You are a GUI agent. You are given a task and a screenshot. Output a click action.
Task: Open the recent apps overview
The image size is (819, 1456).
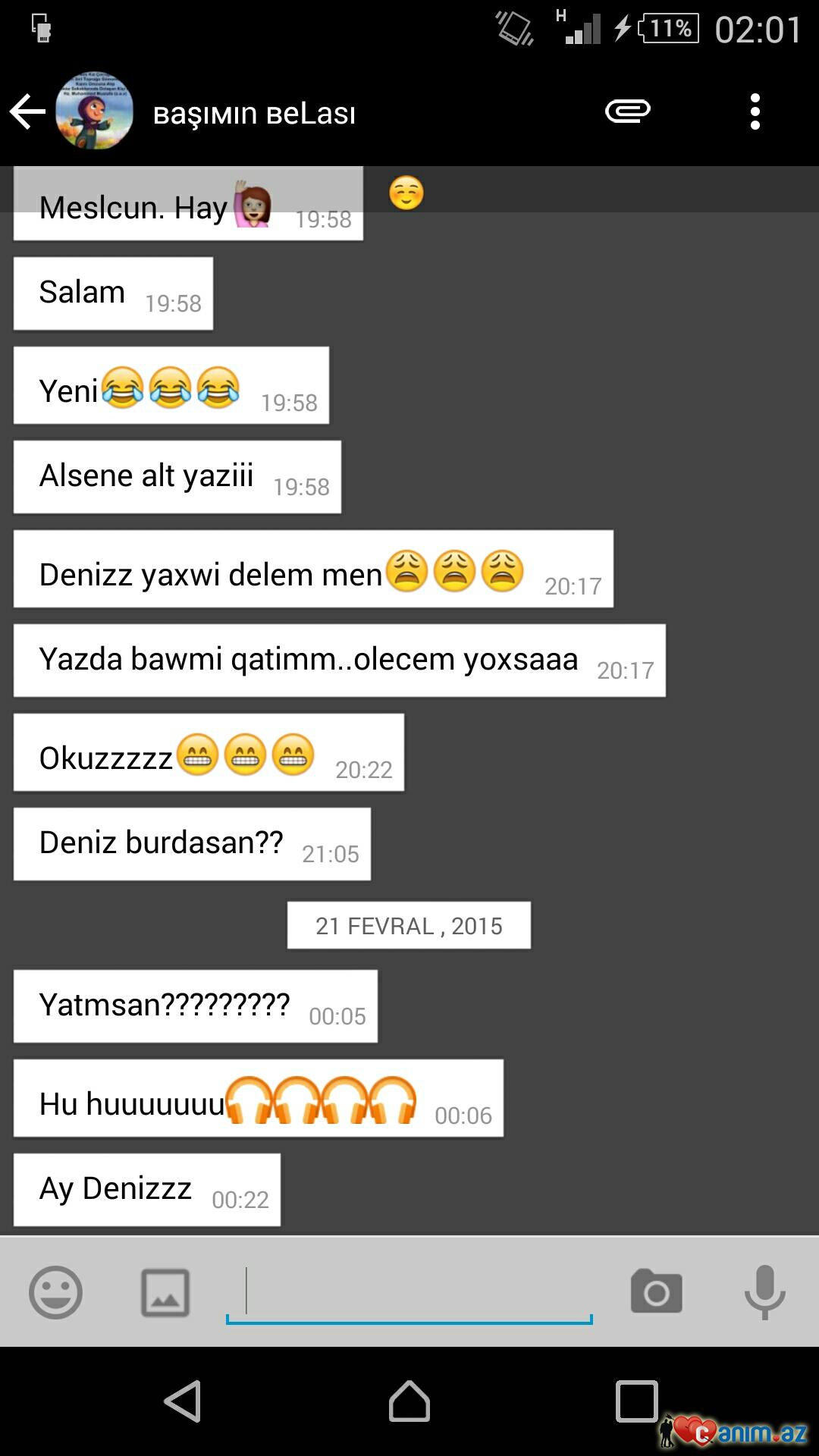pyautogui.click(x=636, y=1401)
